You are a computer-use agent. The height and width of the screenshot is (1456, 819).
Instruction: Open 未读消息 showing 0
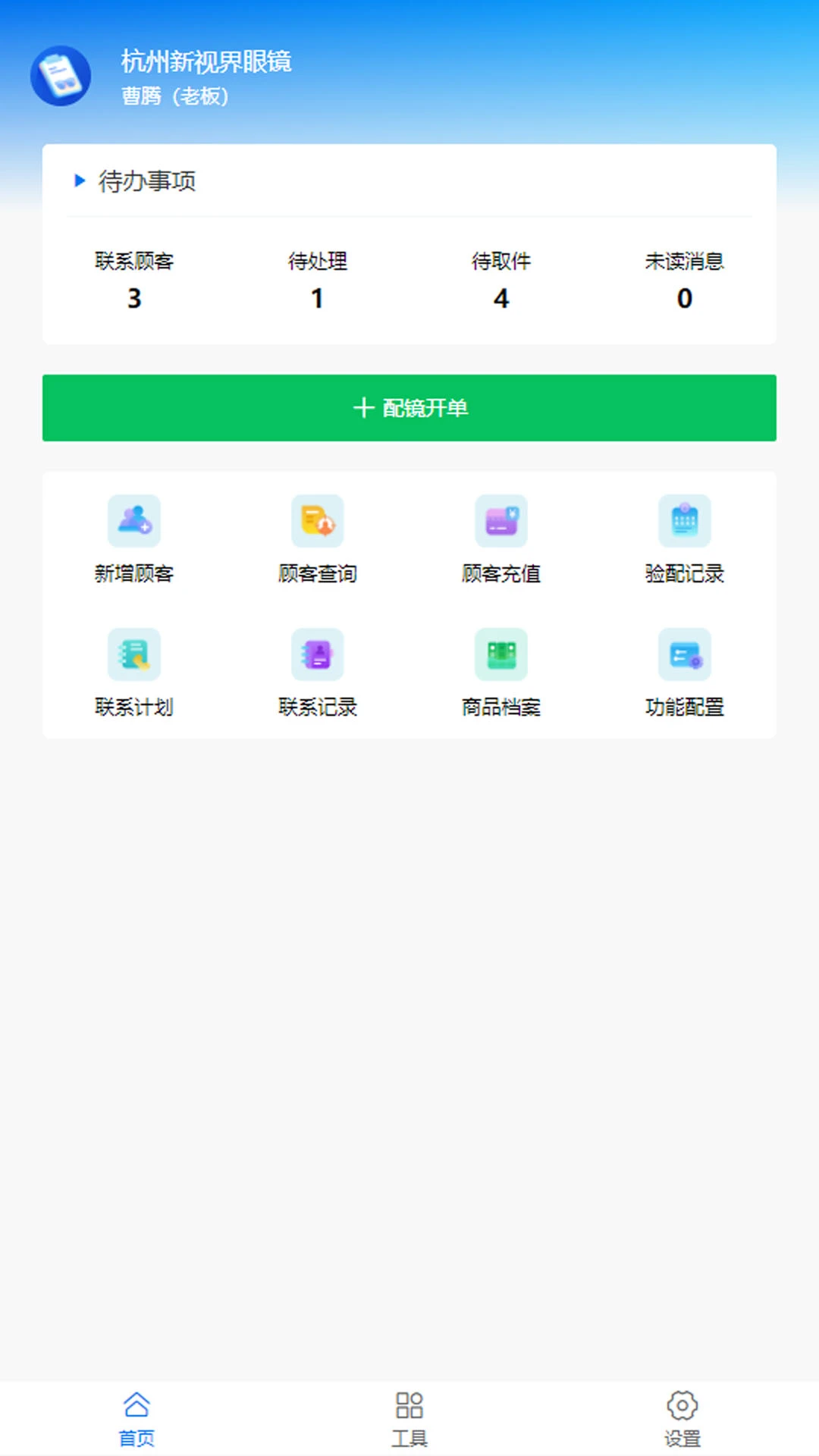tap(684, 282)
